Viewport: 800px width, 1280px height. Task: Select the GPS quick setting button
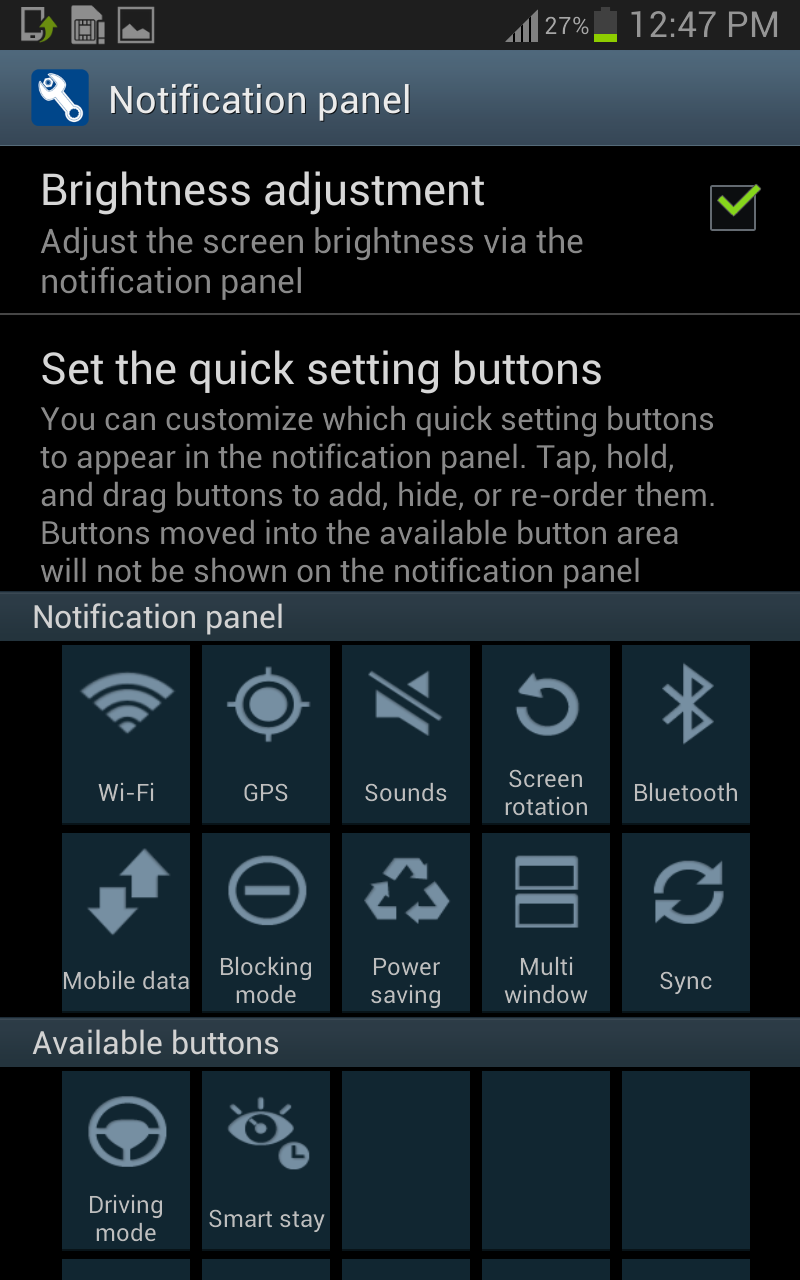point(266,734)
